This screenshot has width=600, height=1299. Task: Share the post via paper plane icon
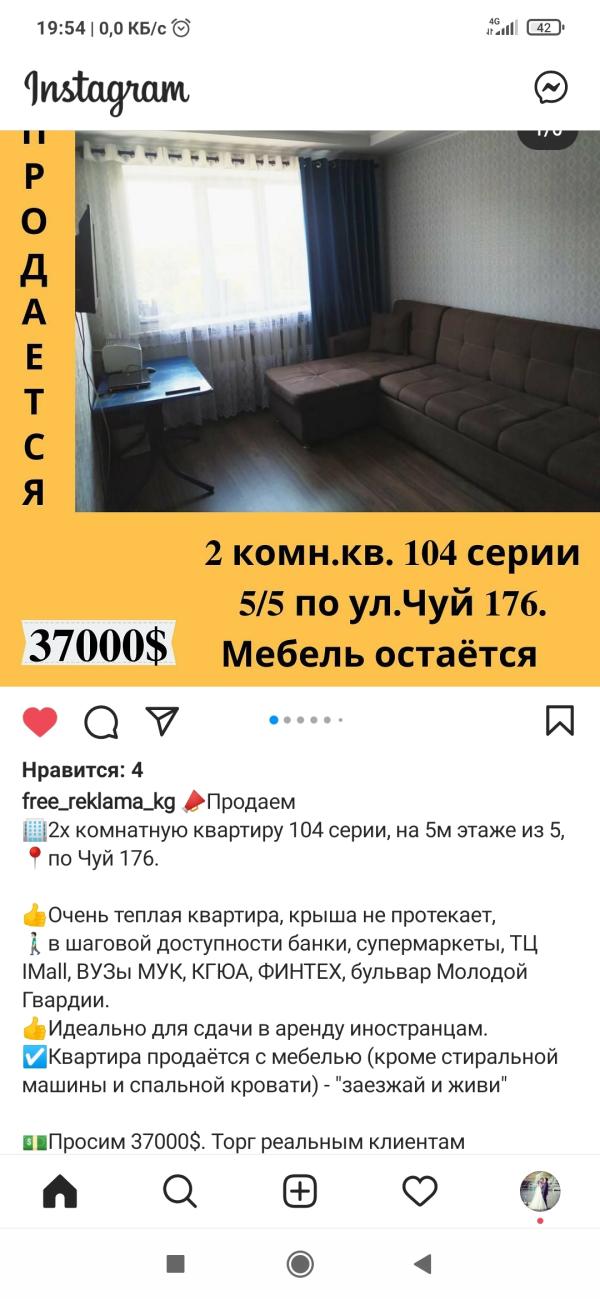[x=162, y=720]
